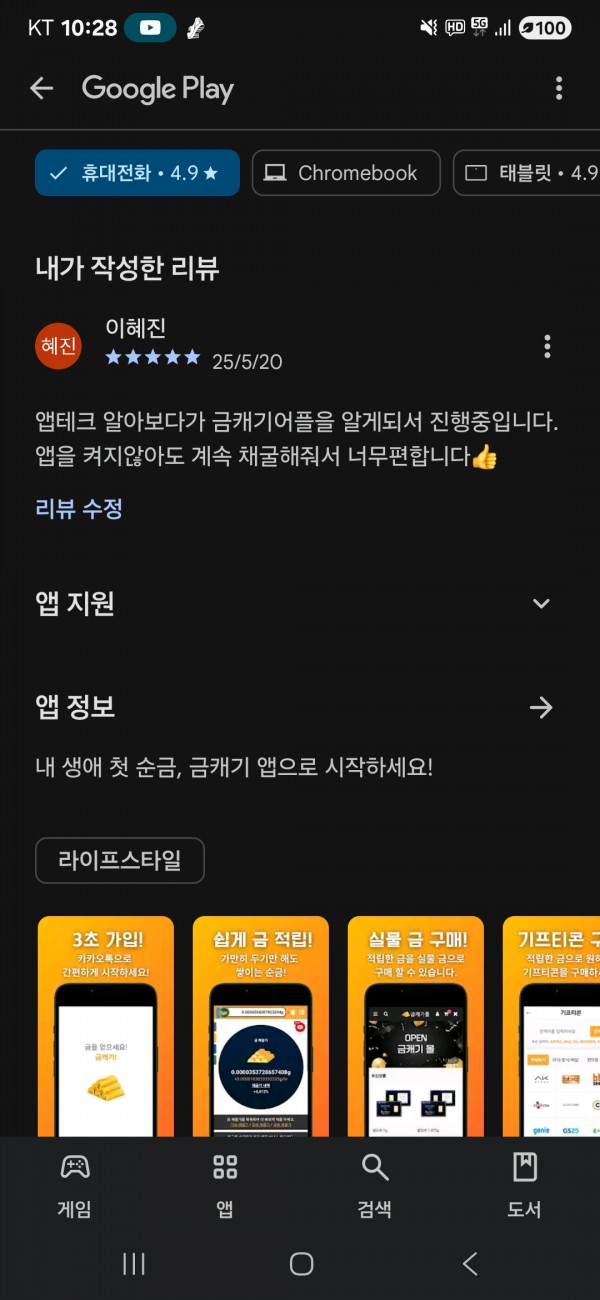Open the 쉽게 금 적립 screenshot
The image size is (600, 1300).
(x=261, y=1026)
